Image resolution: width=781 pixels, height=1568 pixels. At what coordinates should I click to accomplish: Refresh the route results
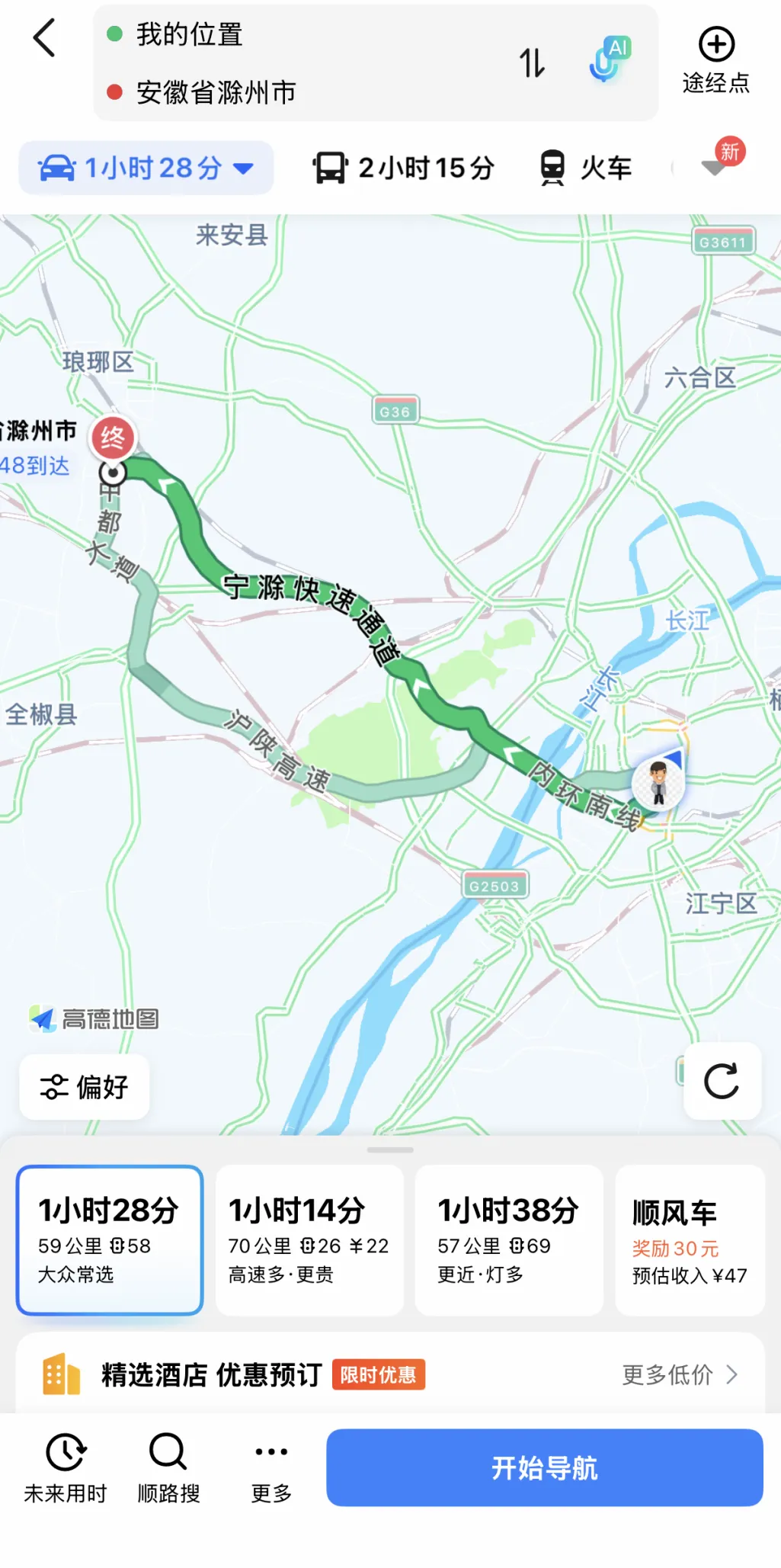tap(722, 1081)
